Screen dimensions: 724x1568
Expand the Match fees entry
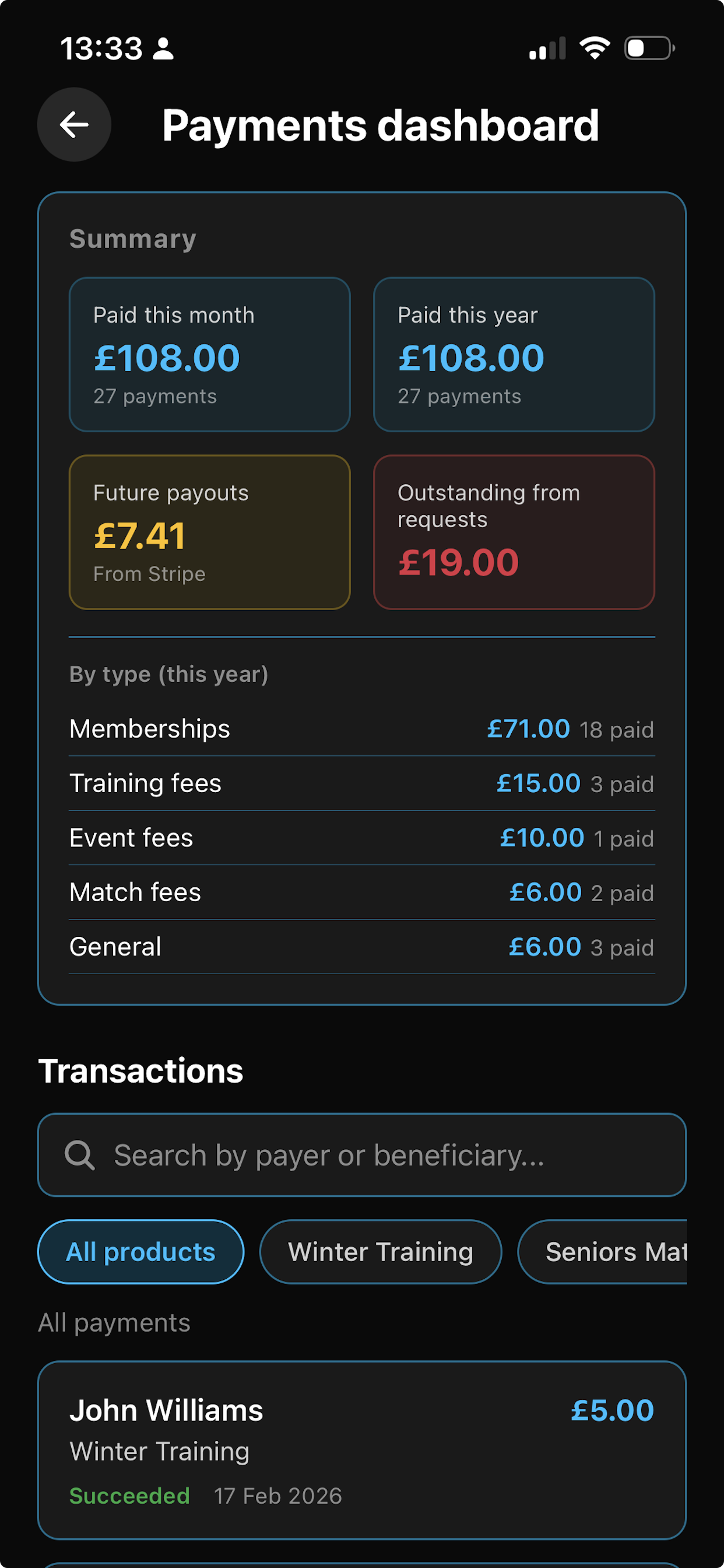coord(361,891)
